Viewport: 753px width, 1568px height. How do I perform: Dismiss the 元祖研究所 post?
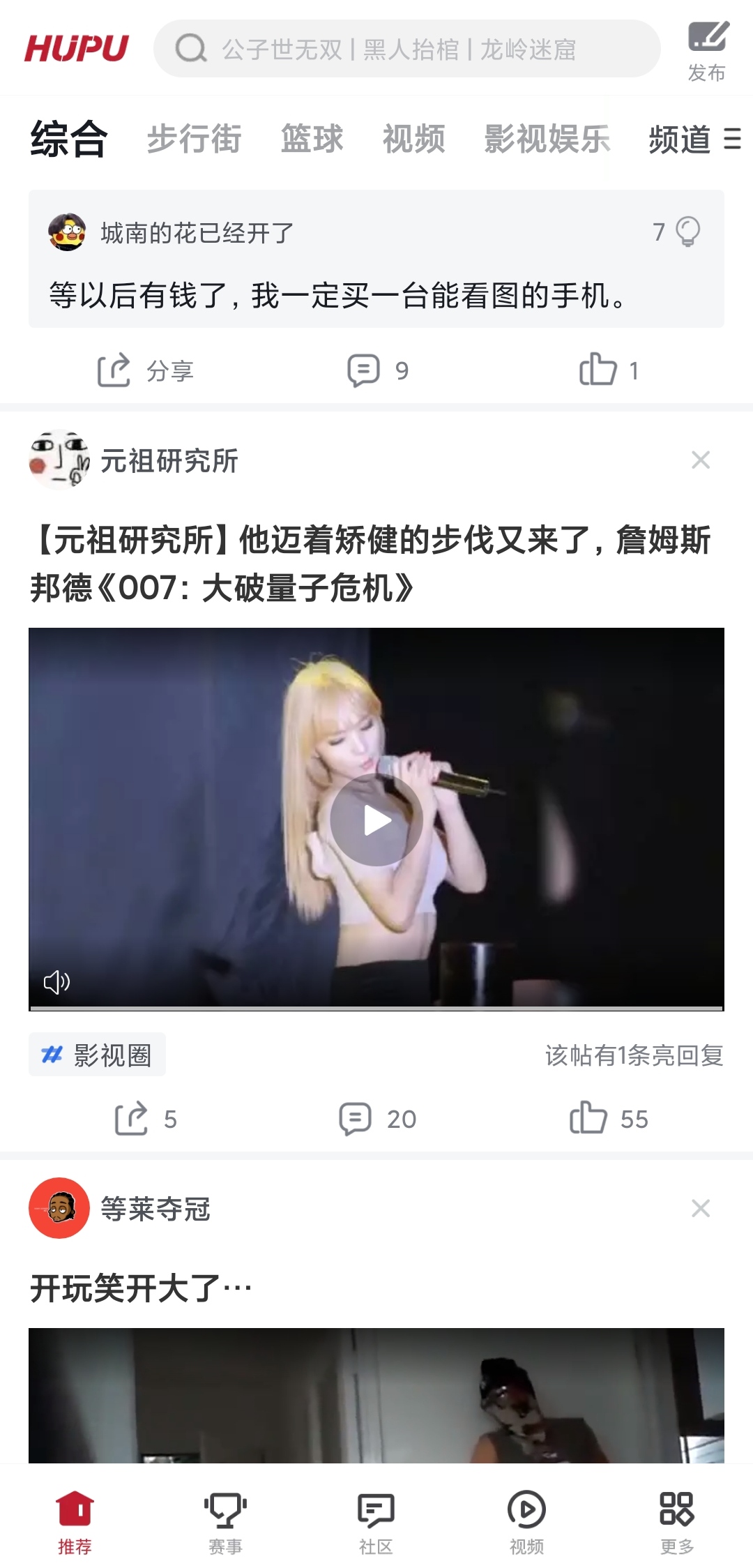tap(701, 460)
